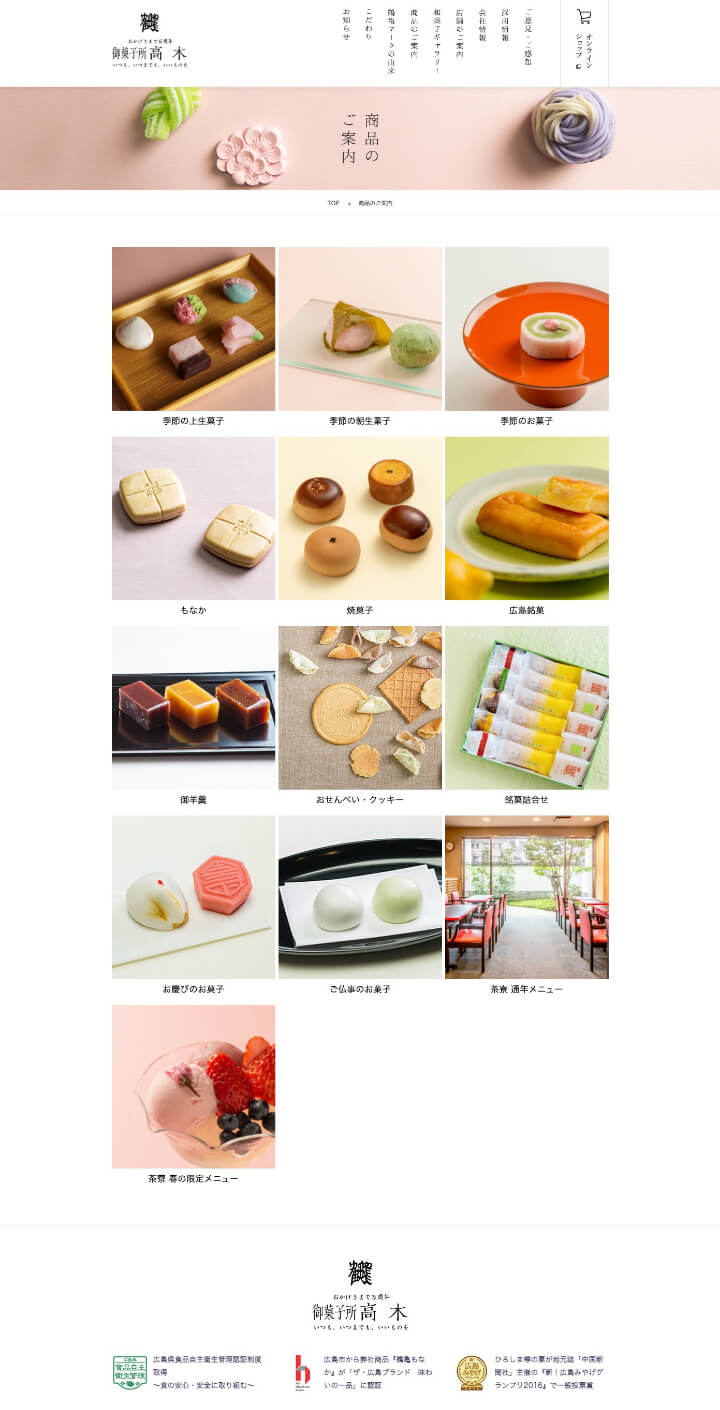Open the 季節の朝生菓子 category tile
720x1410 pixels.
[360, 329]
